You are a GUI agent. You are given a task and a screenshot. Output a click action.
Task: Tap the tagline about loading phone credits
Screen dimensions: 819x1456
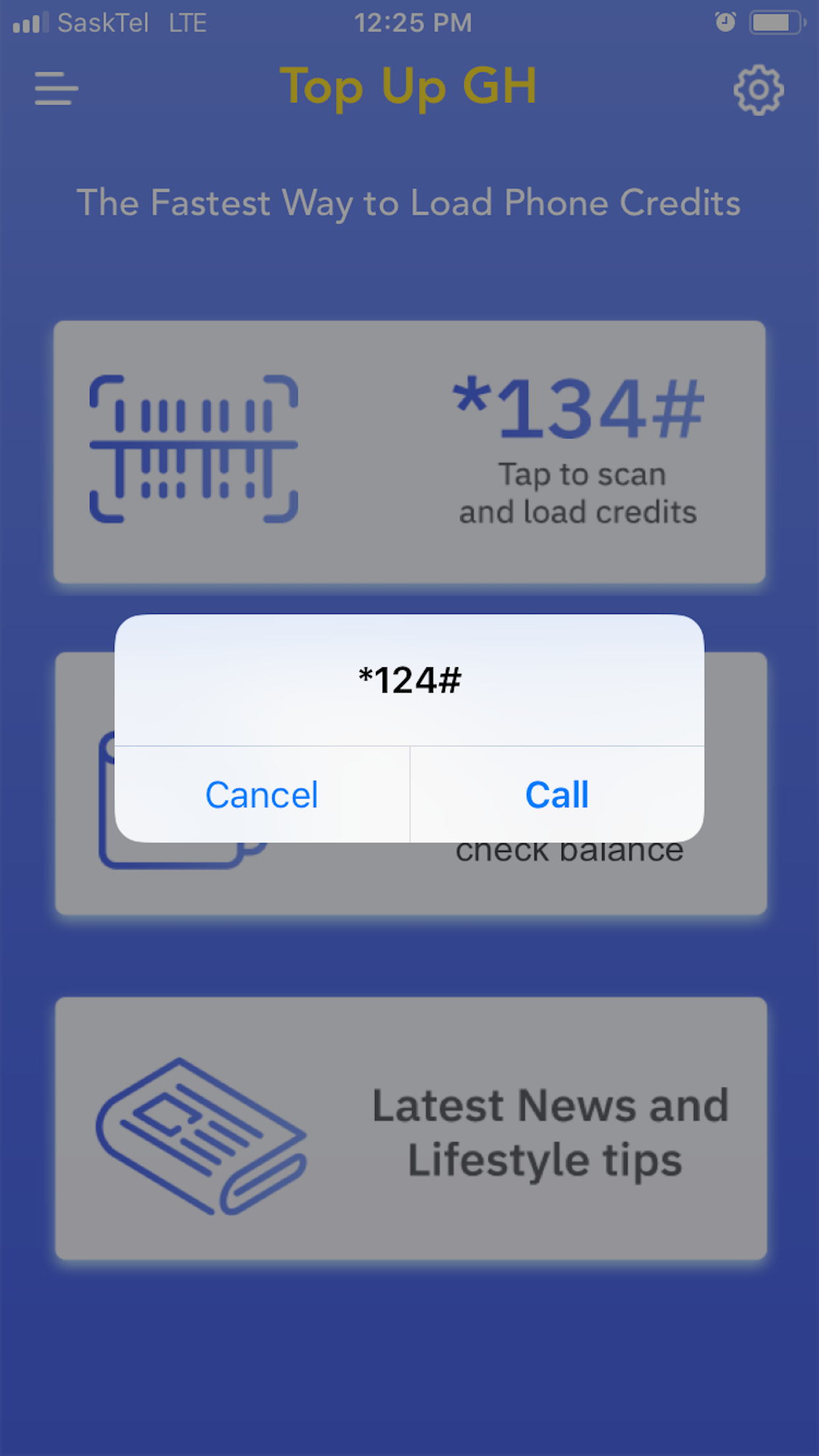tap(409, 202)
